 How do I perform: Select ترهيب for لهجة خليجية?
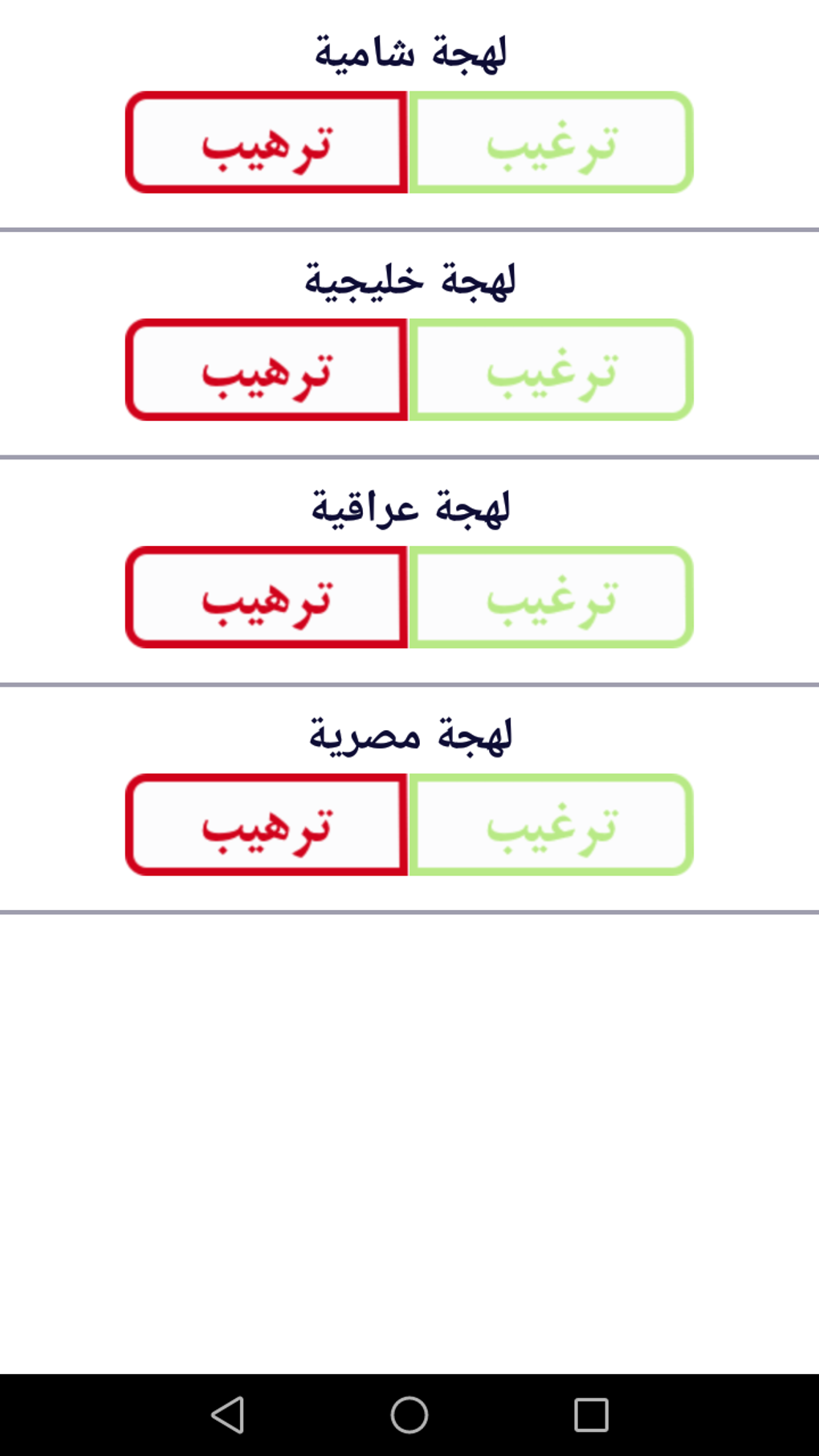tap(267, 369)
